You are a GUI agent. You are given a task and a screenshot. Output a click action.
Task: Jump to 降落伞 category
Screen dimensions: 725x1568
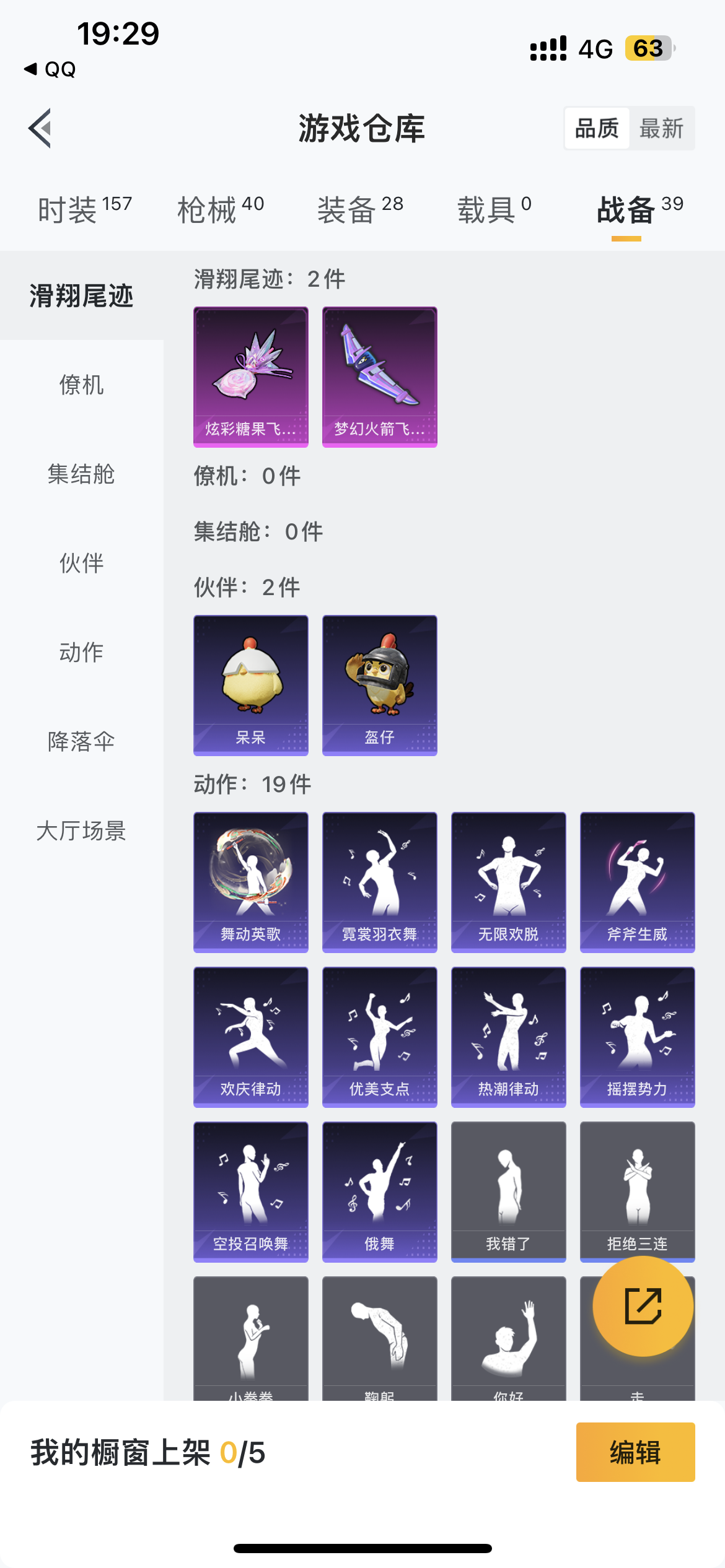pos(81,741)
